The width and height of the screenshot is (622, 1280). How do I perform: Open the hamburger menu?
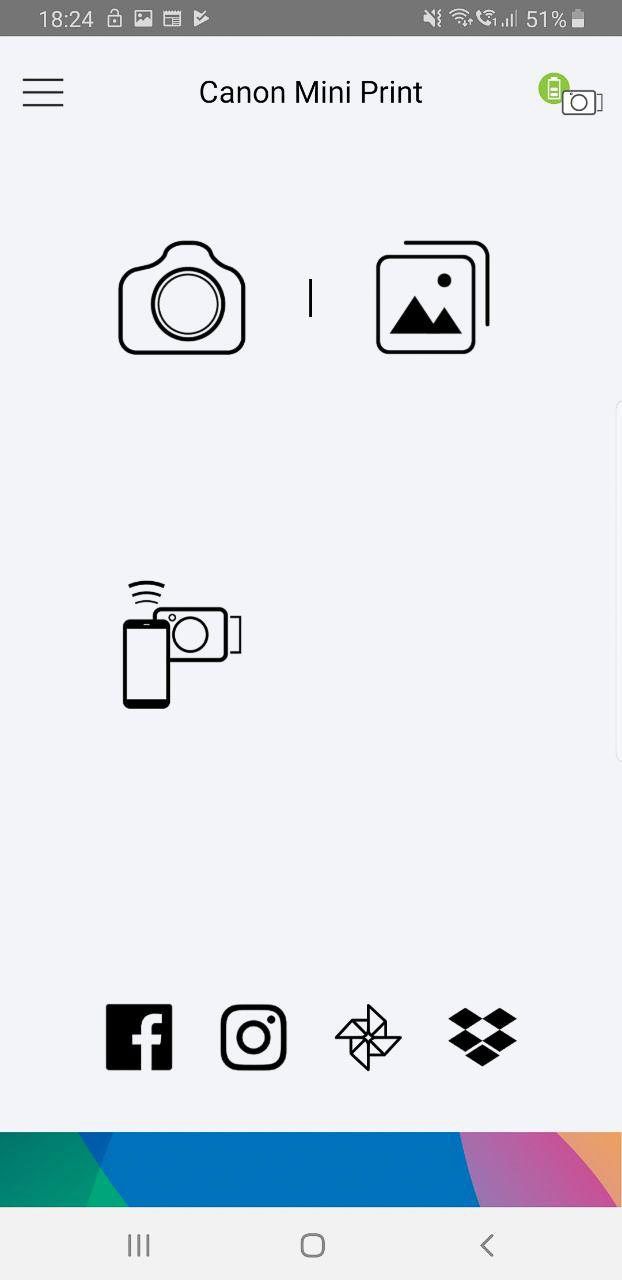click(43, 92)
